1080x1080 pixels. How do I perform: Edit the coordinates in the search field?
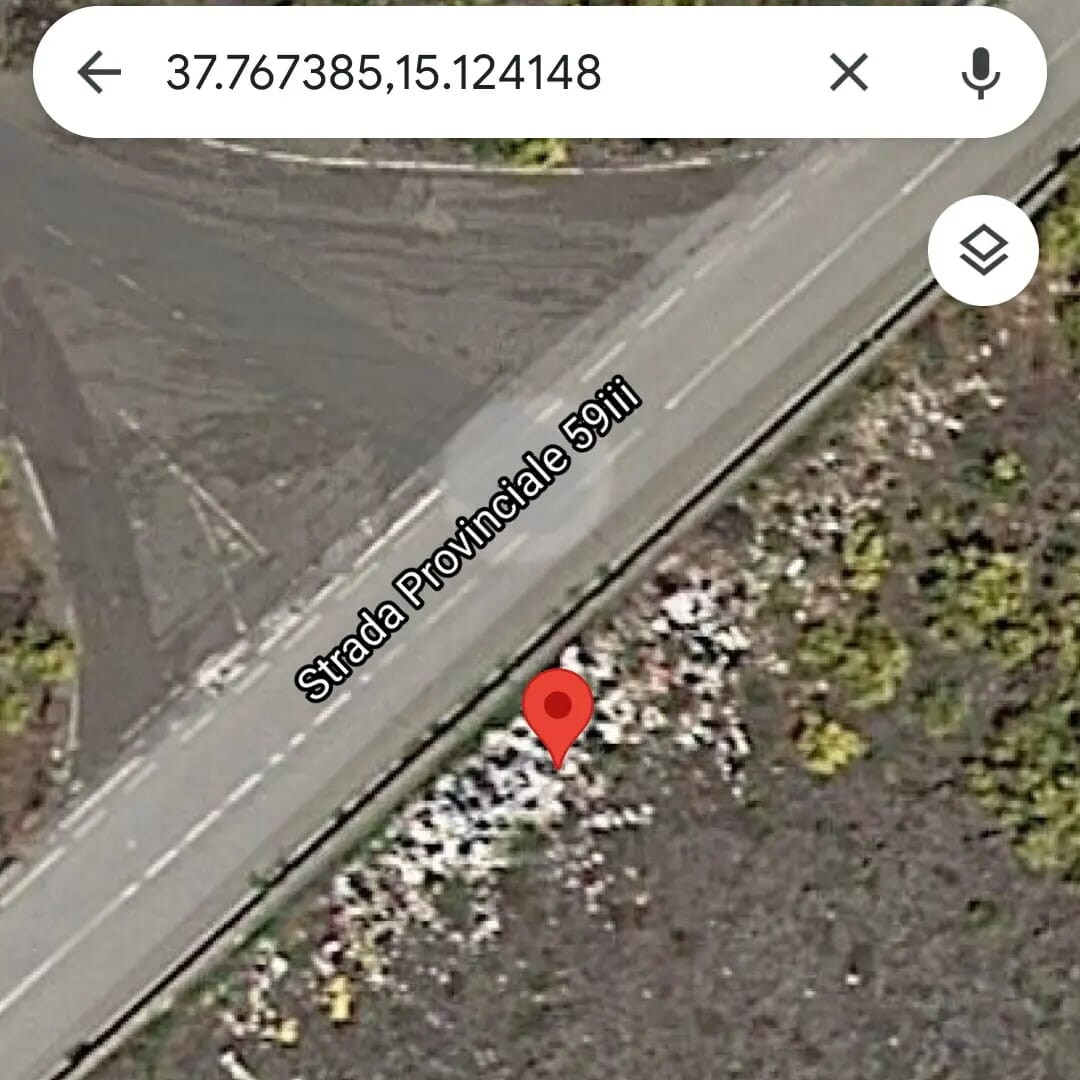point(384,72)
